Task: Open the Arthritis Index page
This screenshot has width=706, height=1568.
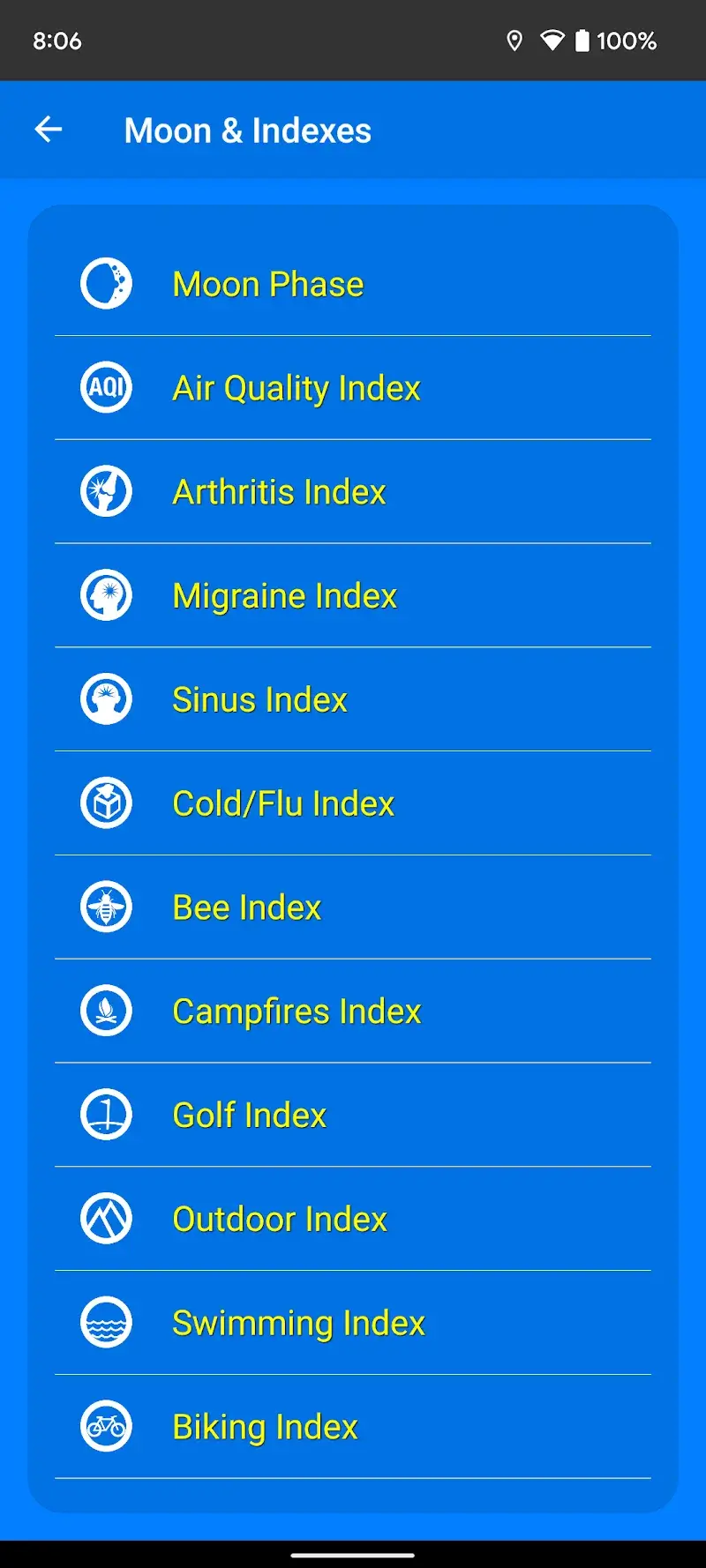Action: click(x=280, y=490)
